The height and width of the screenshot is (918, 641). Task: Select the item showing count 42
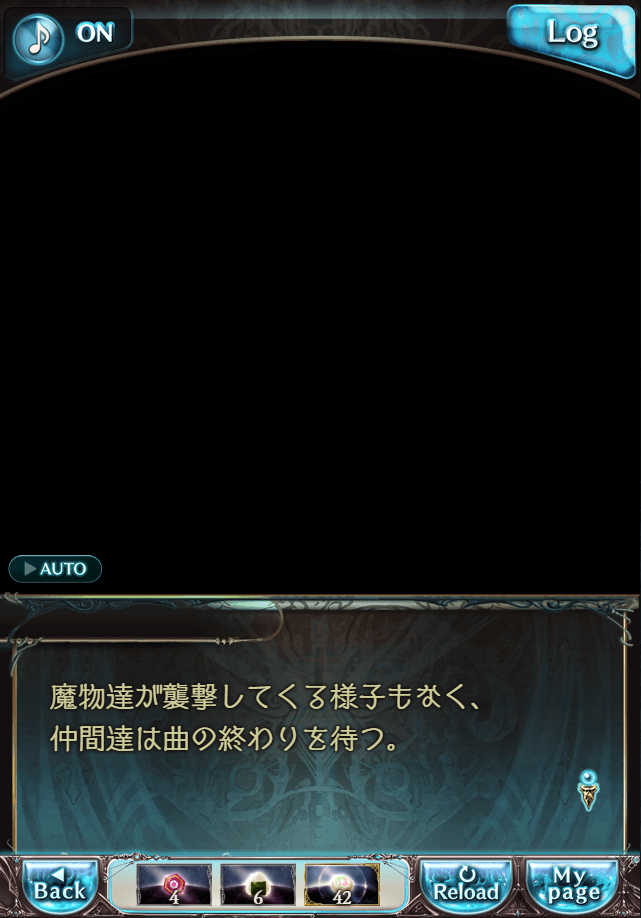click(342, 885)
